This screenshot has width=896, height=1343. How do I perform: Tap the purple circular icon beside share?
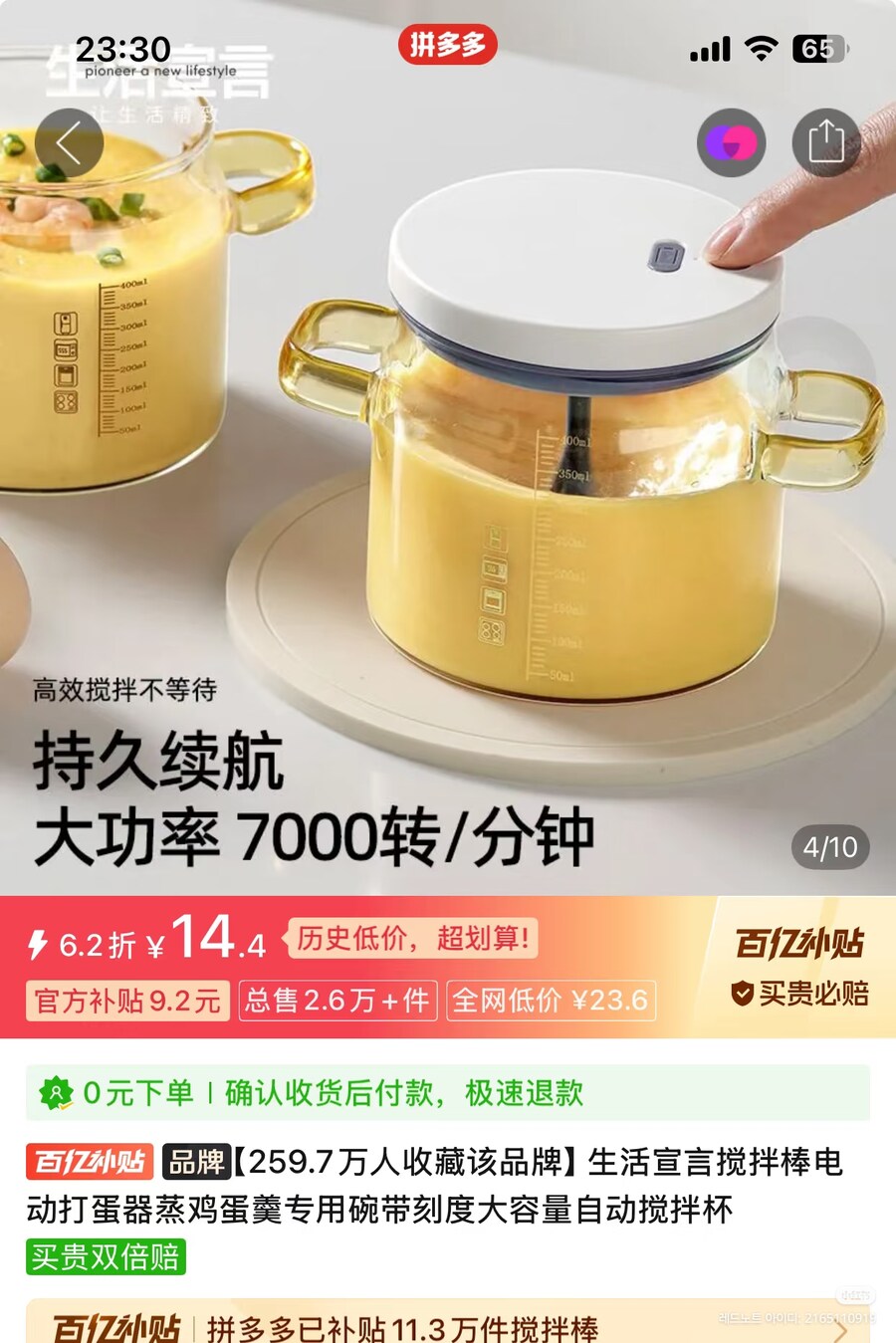732,143
